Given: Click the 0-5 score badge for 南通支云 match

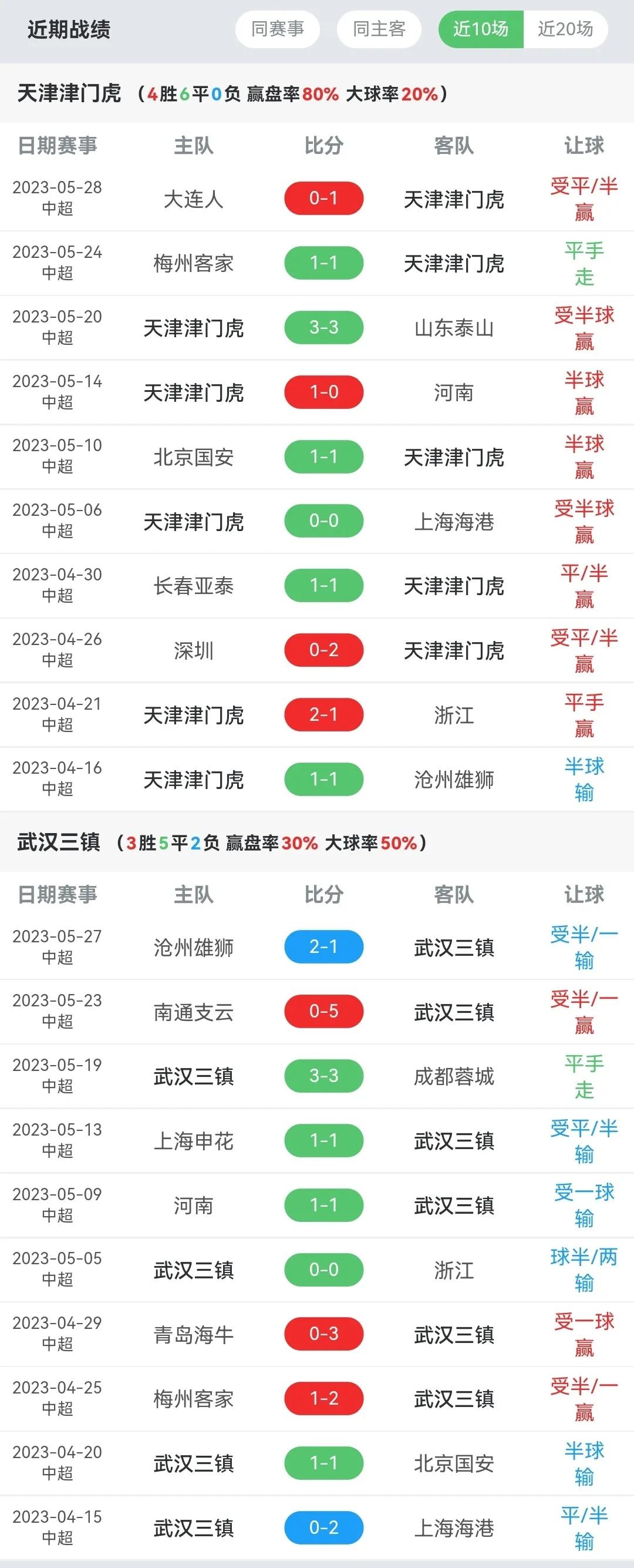Looking at the screenshot, I should coord(324,1012).
